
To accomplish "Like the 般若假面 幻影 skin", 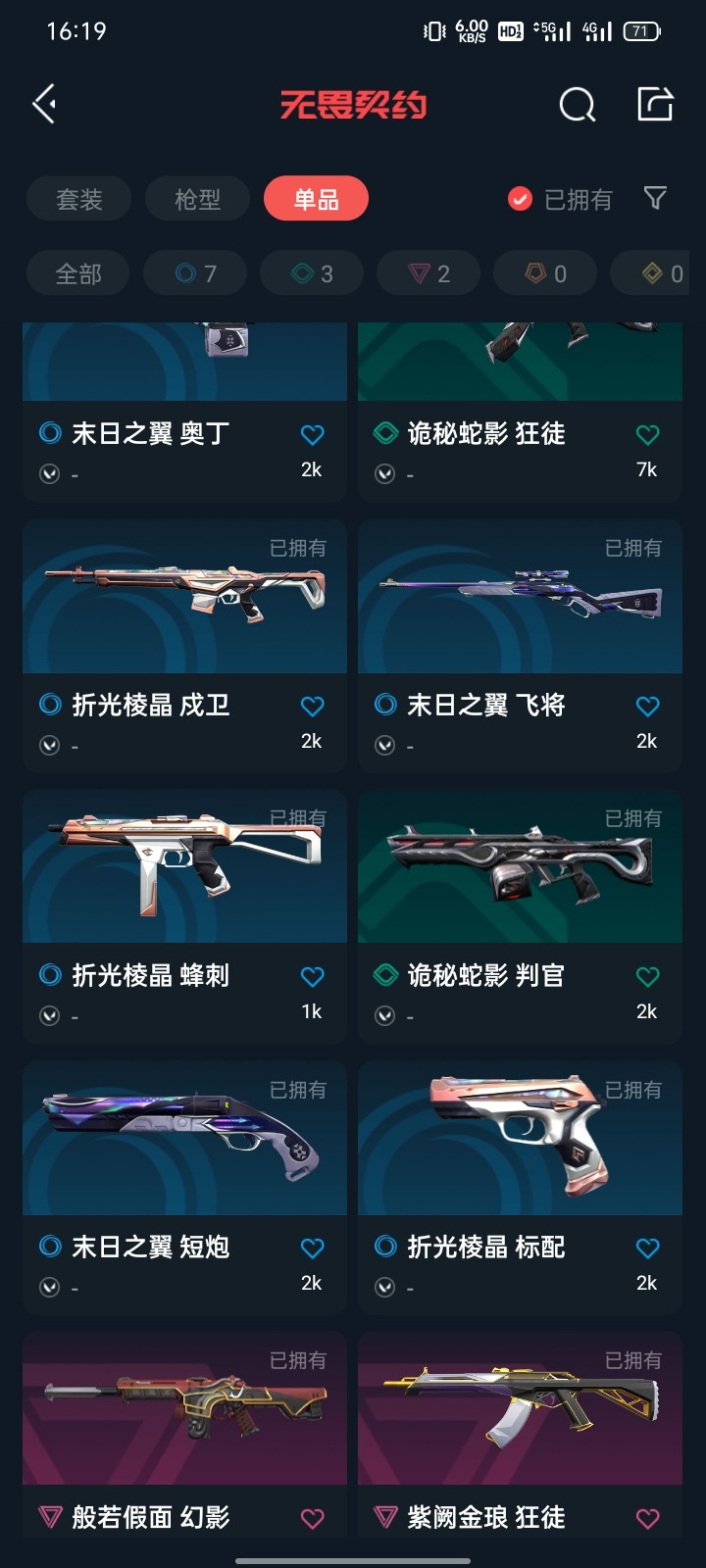I will [x=312, y=1518].
